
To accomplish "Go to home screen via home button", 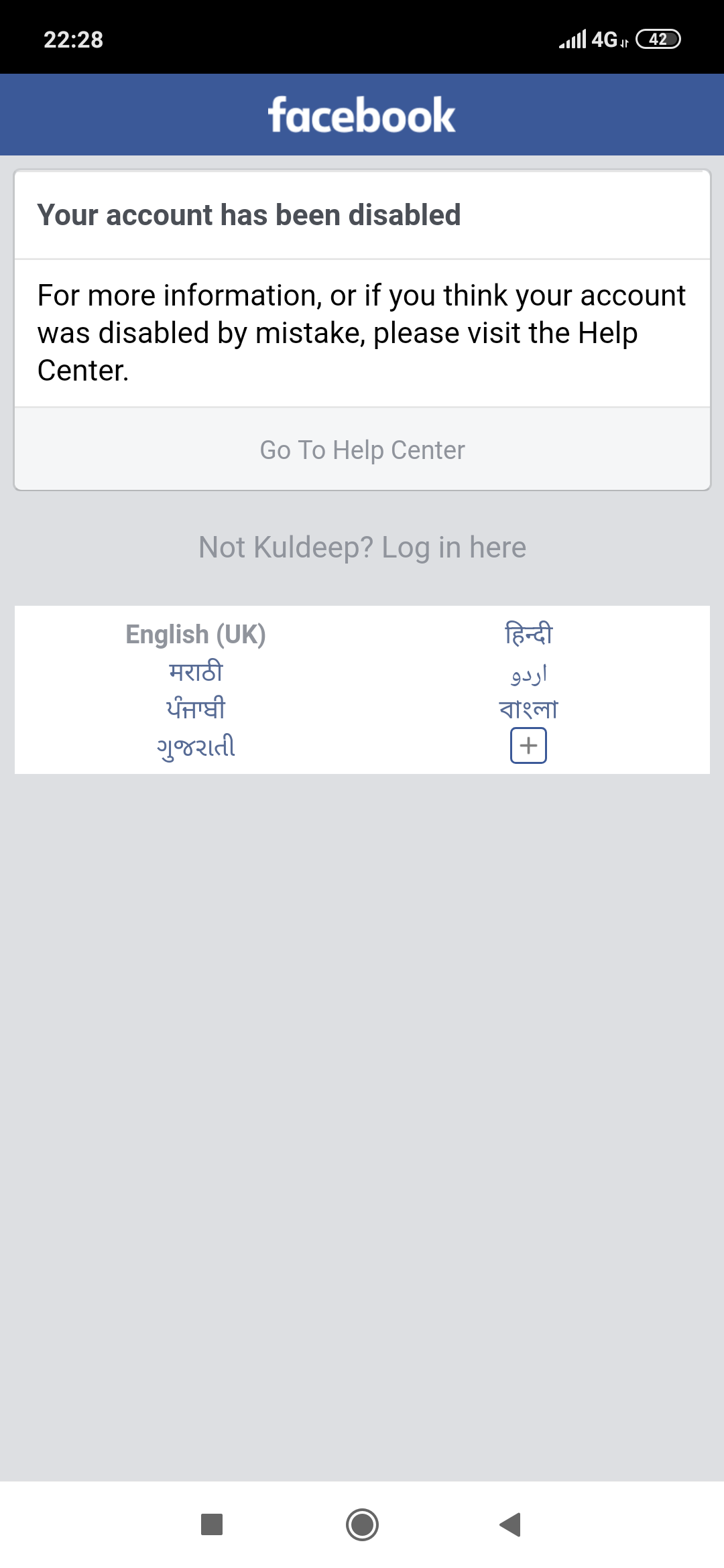I will tap(362, 1524).
